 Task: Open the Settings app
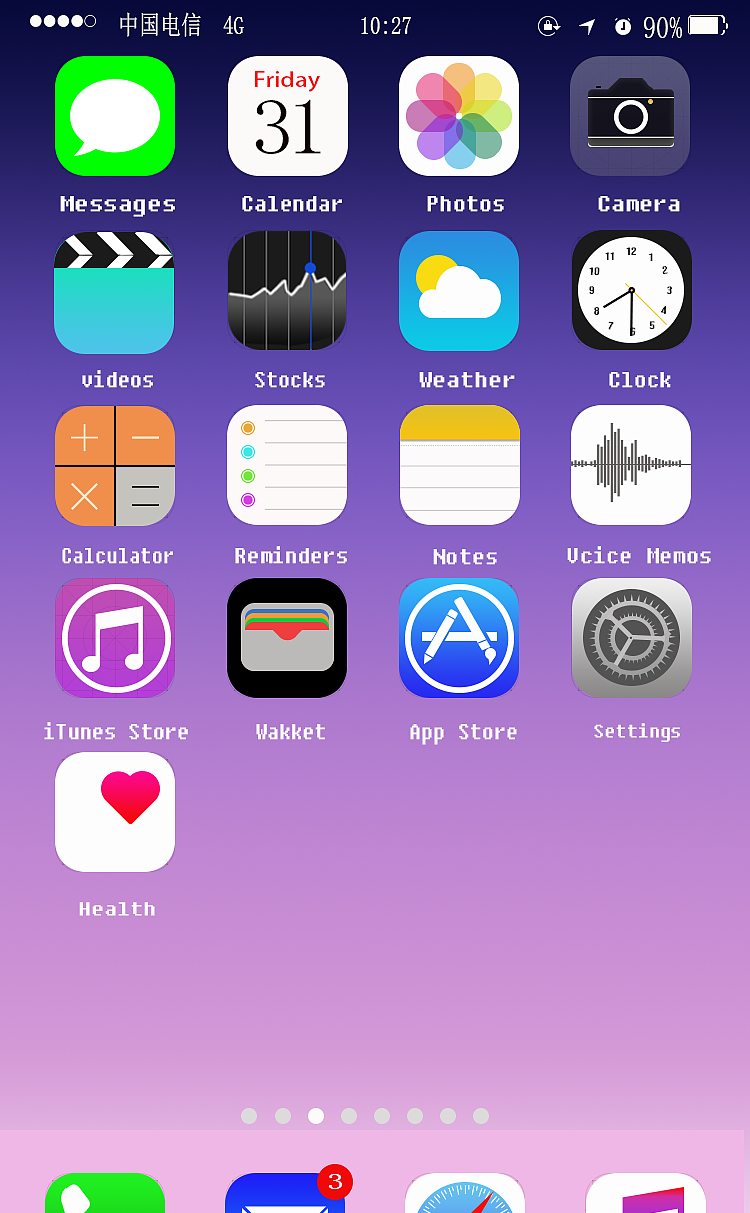pos(631,638)
